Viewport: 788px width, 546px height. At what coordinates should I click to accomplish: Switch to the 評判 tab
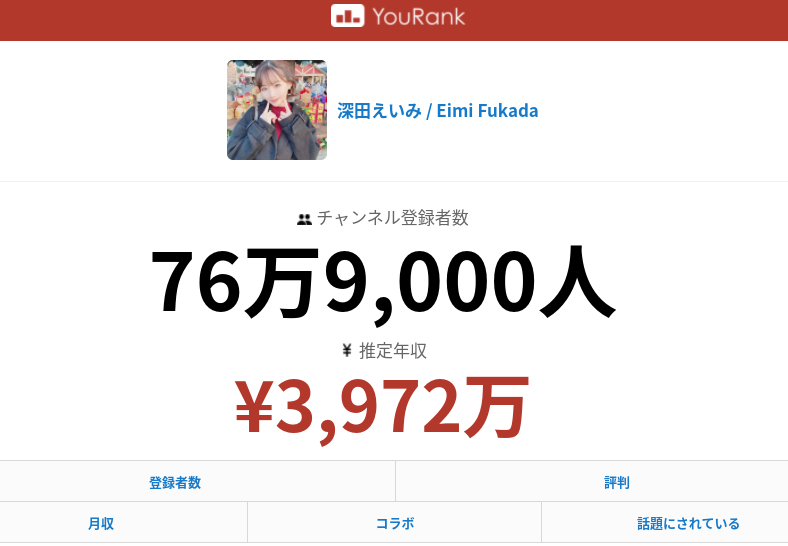tap(617, 482)
